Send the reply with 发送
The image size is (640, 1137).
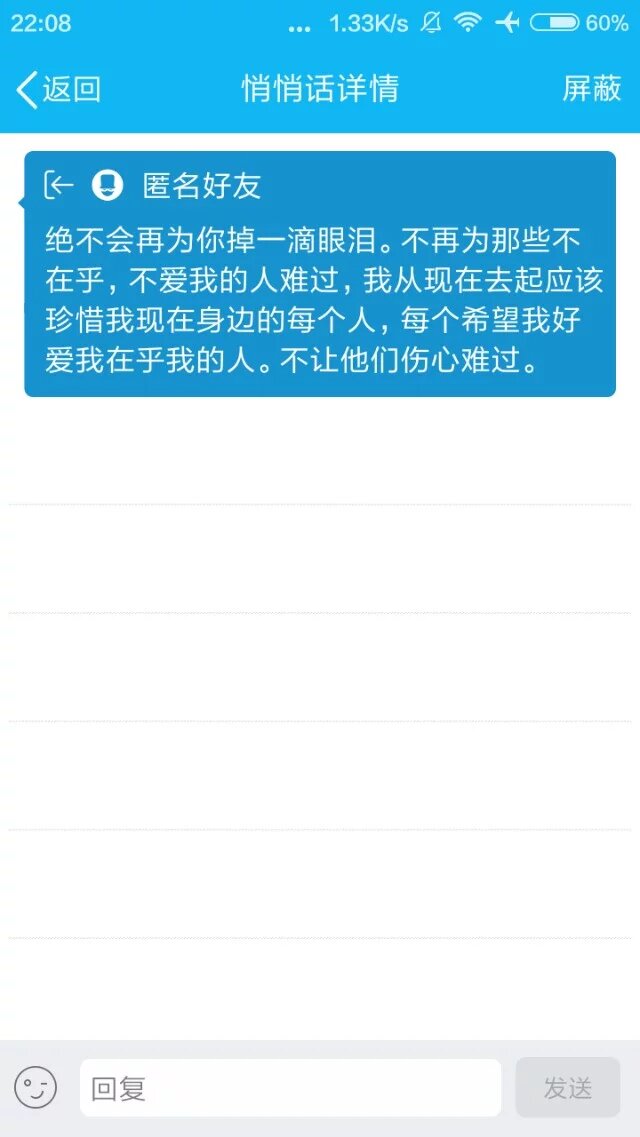tap(567, 1088)
